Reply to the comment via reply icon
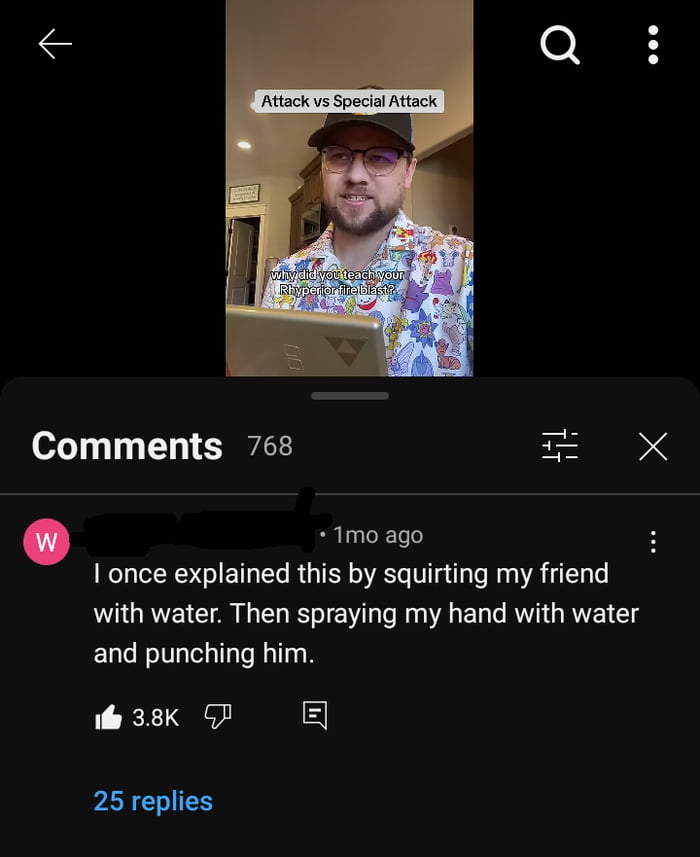 314,715
